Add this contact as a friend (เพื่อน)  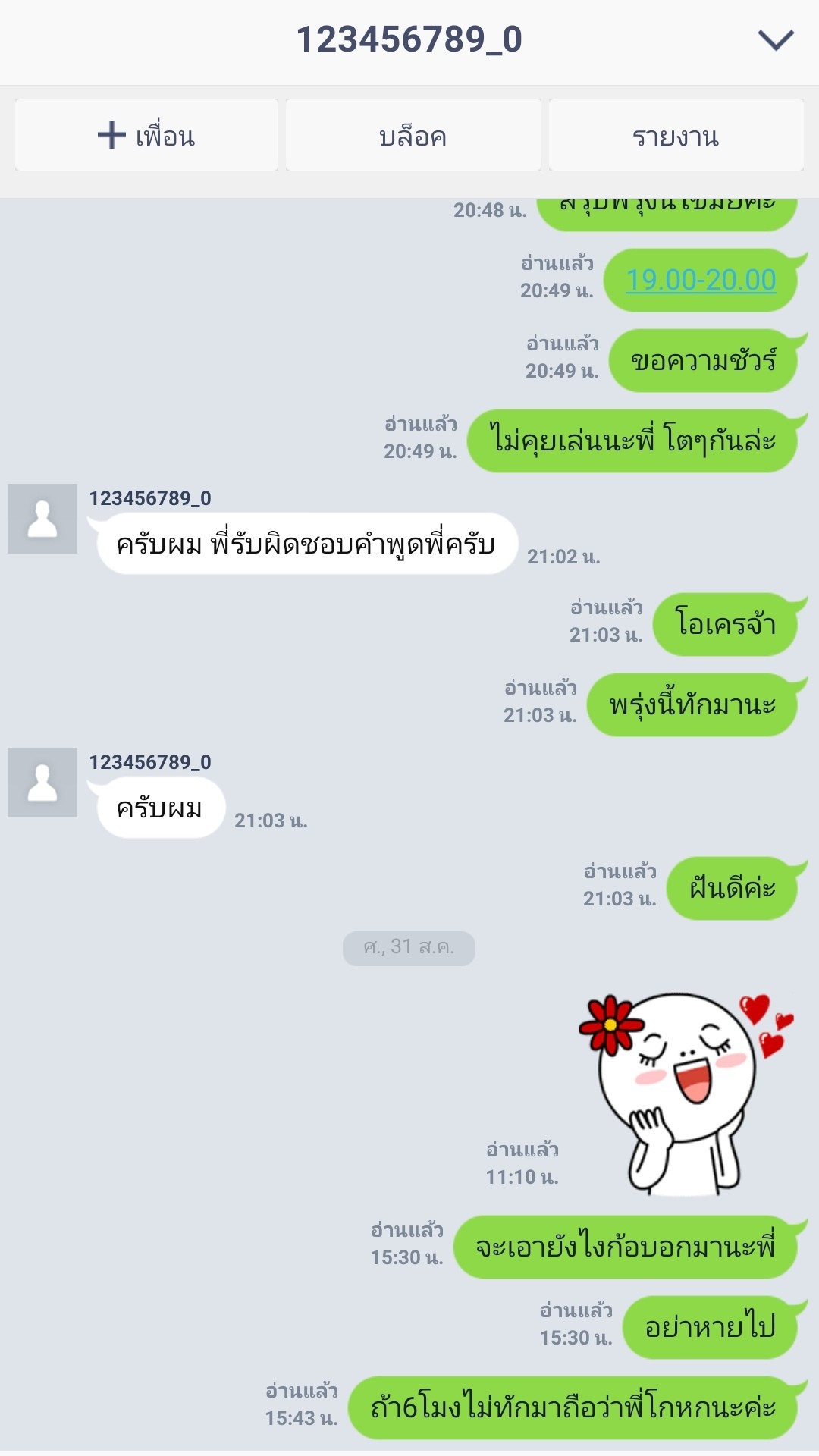coord(146,135)
